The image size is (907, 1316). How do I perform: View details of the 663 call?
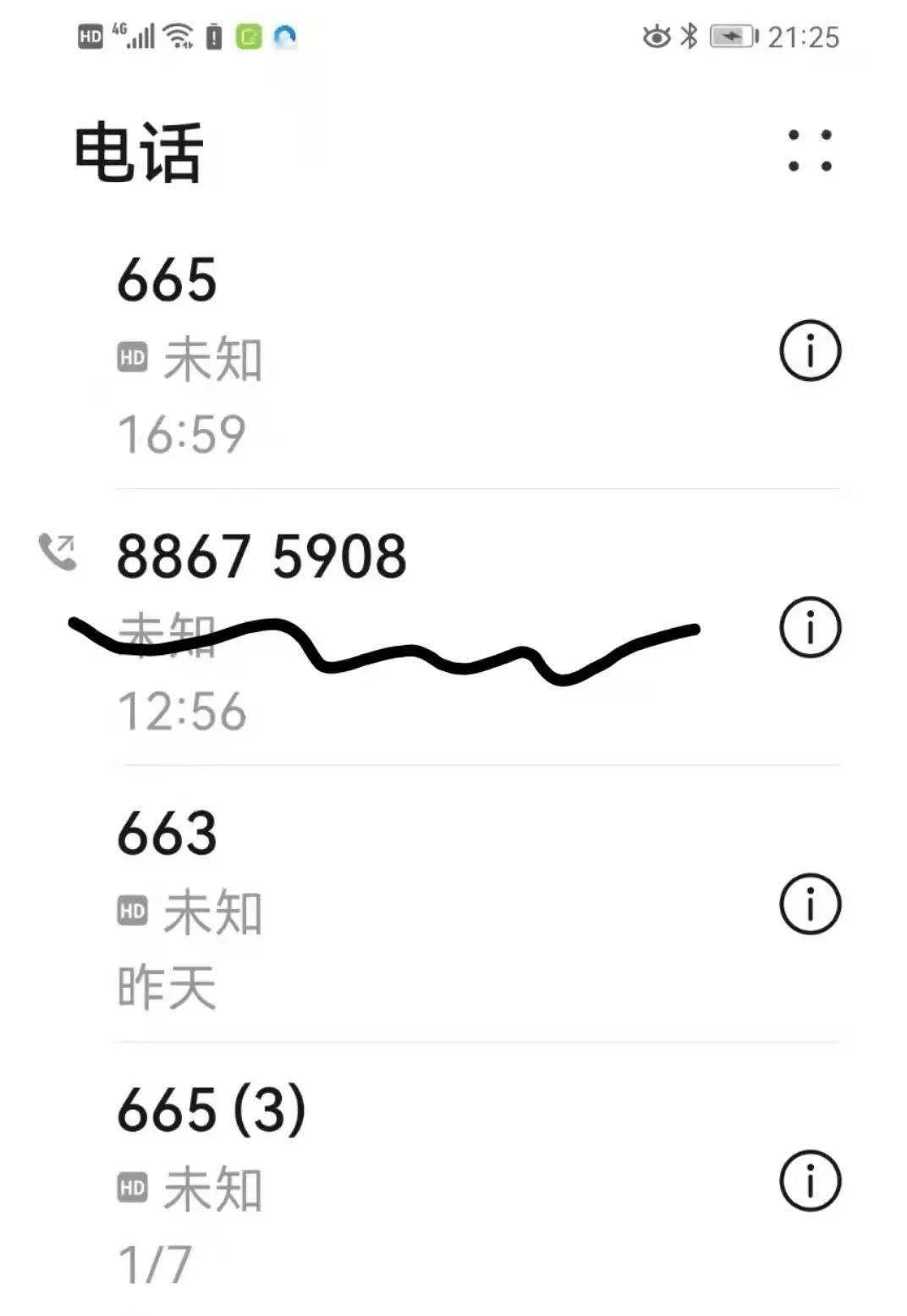pos(810,904)
